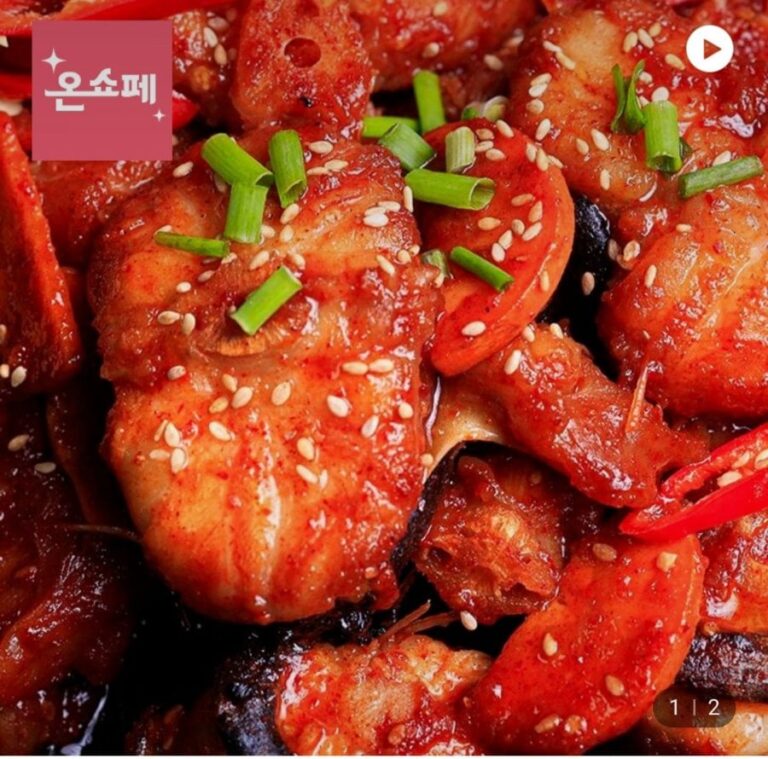Play the product video

[x=709, y=48]
